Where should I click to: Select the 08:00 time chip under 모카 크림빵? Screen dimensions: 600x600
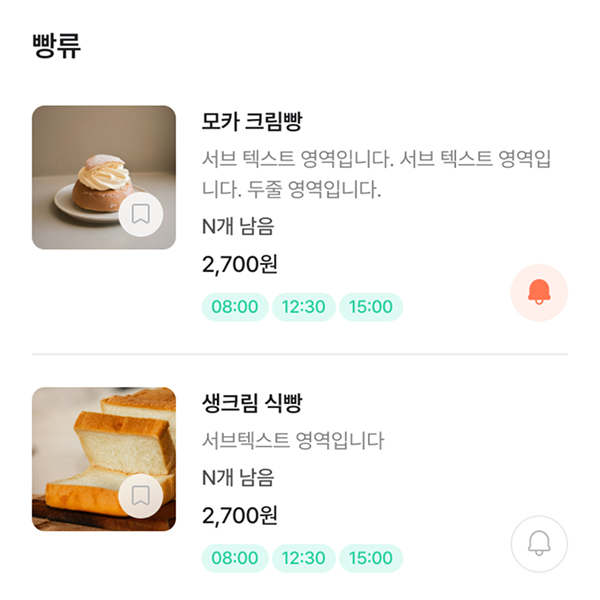coord(235,307)
